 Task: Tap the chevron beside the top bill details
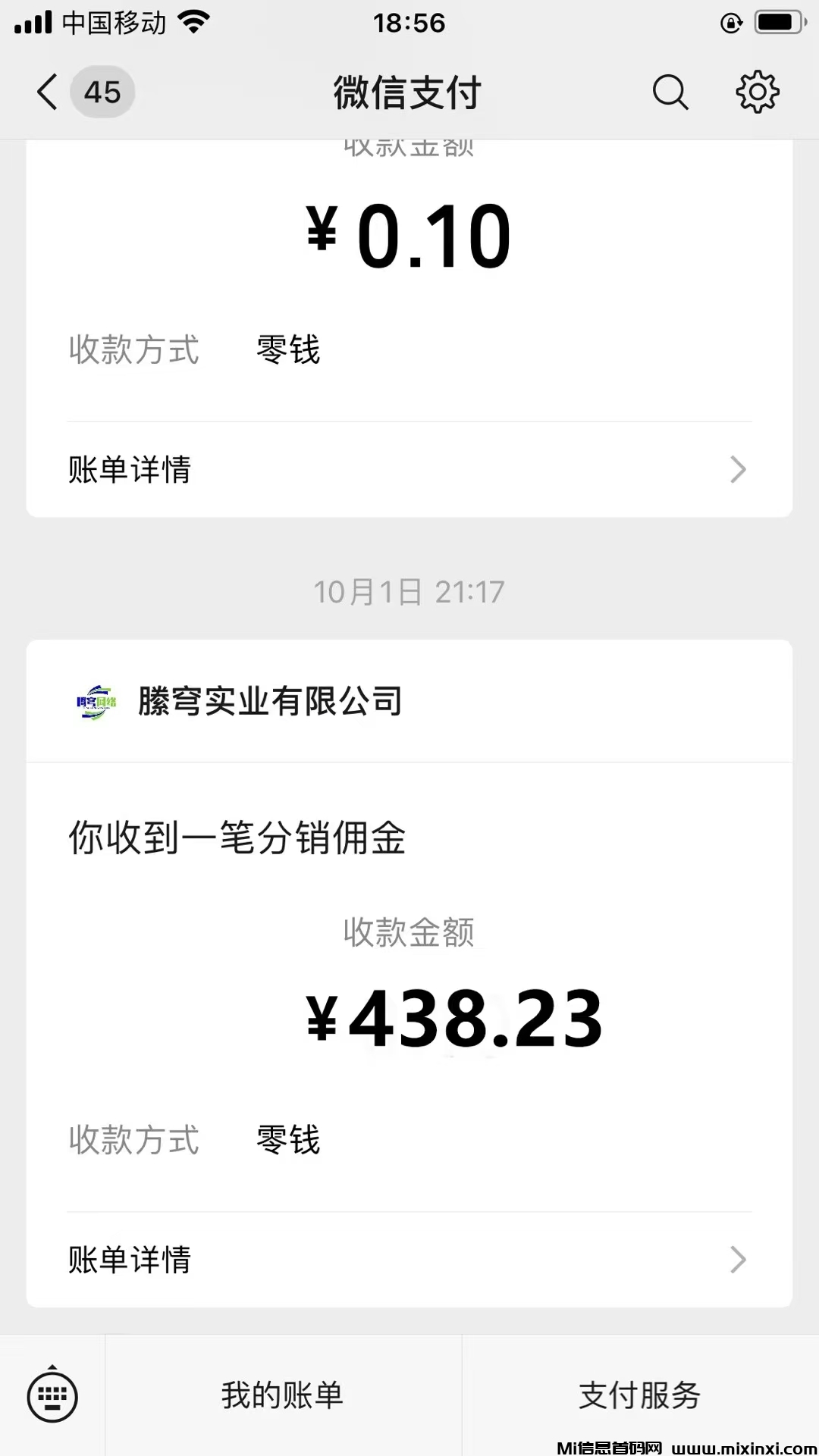[x=736, y=470]
